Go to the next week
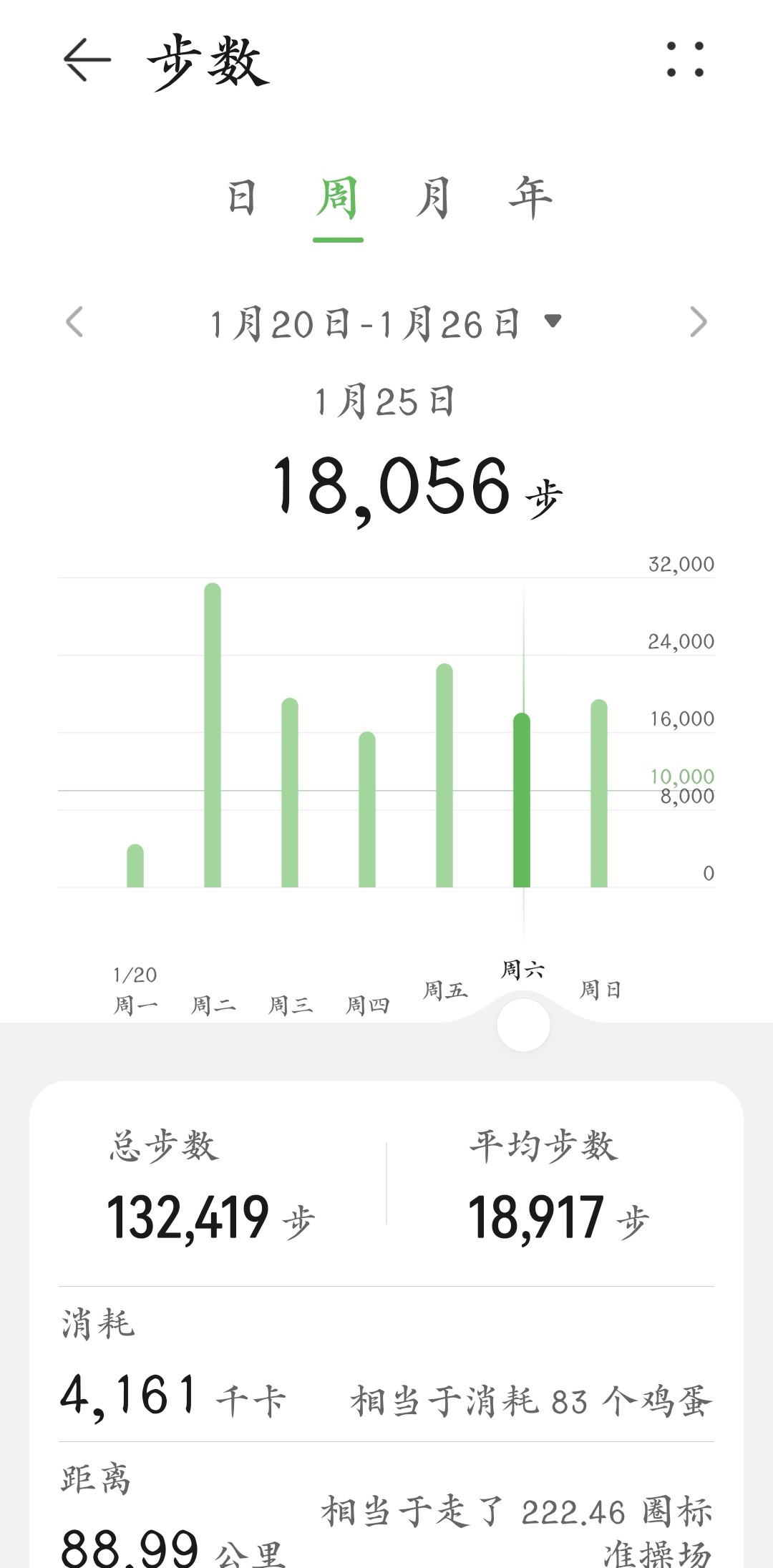This screenshot has width=773, height=1568. tap(698, 322)
